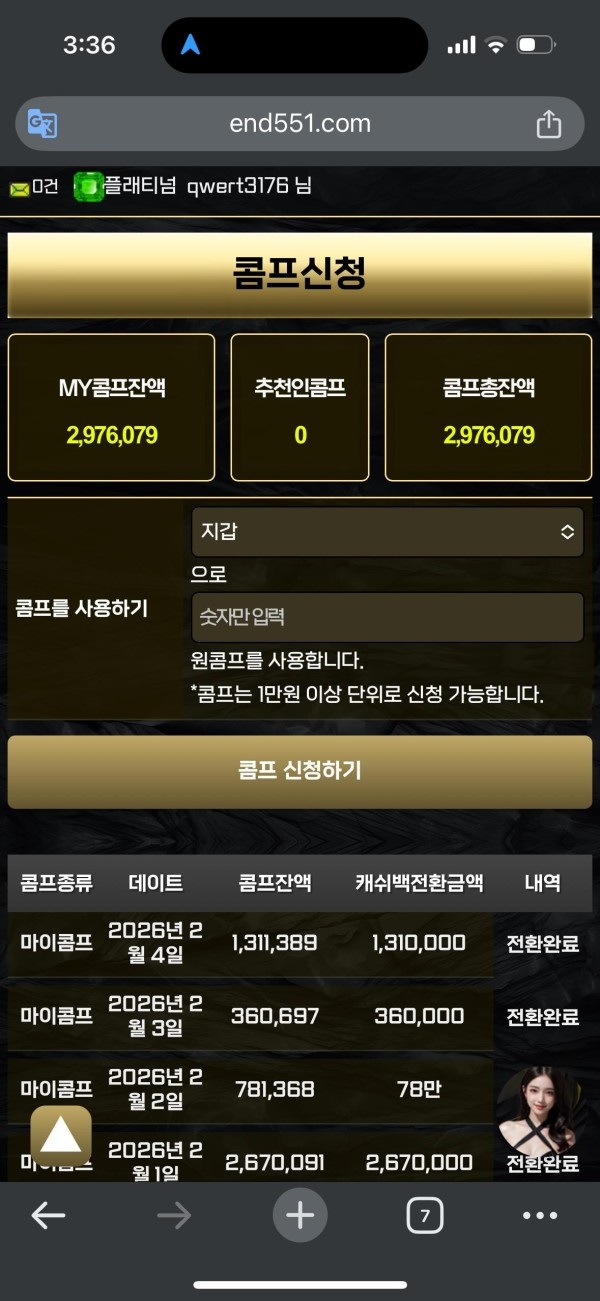600x1301 pixels.
Task: Open the browser's more options menu
Action: [x=540, y=1215]
